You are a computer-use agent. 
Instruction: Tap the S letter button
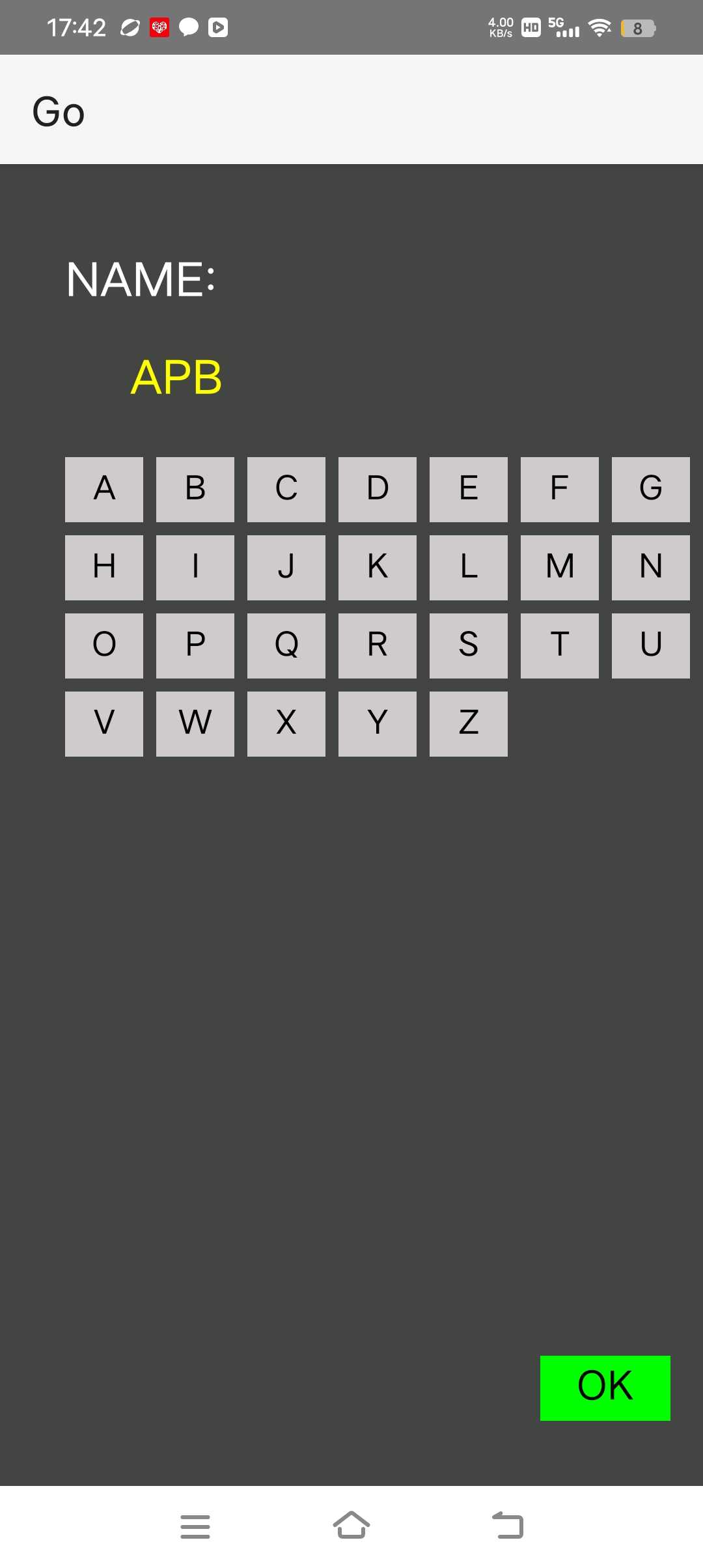click(x=469, y=645)
